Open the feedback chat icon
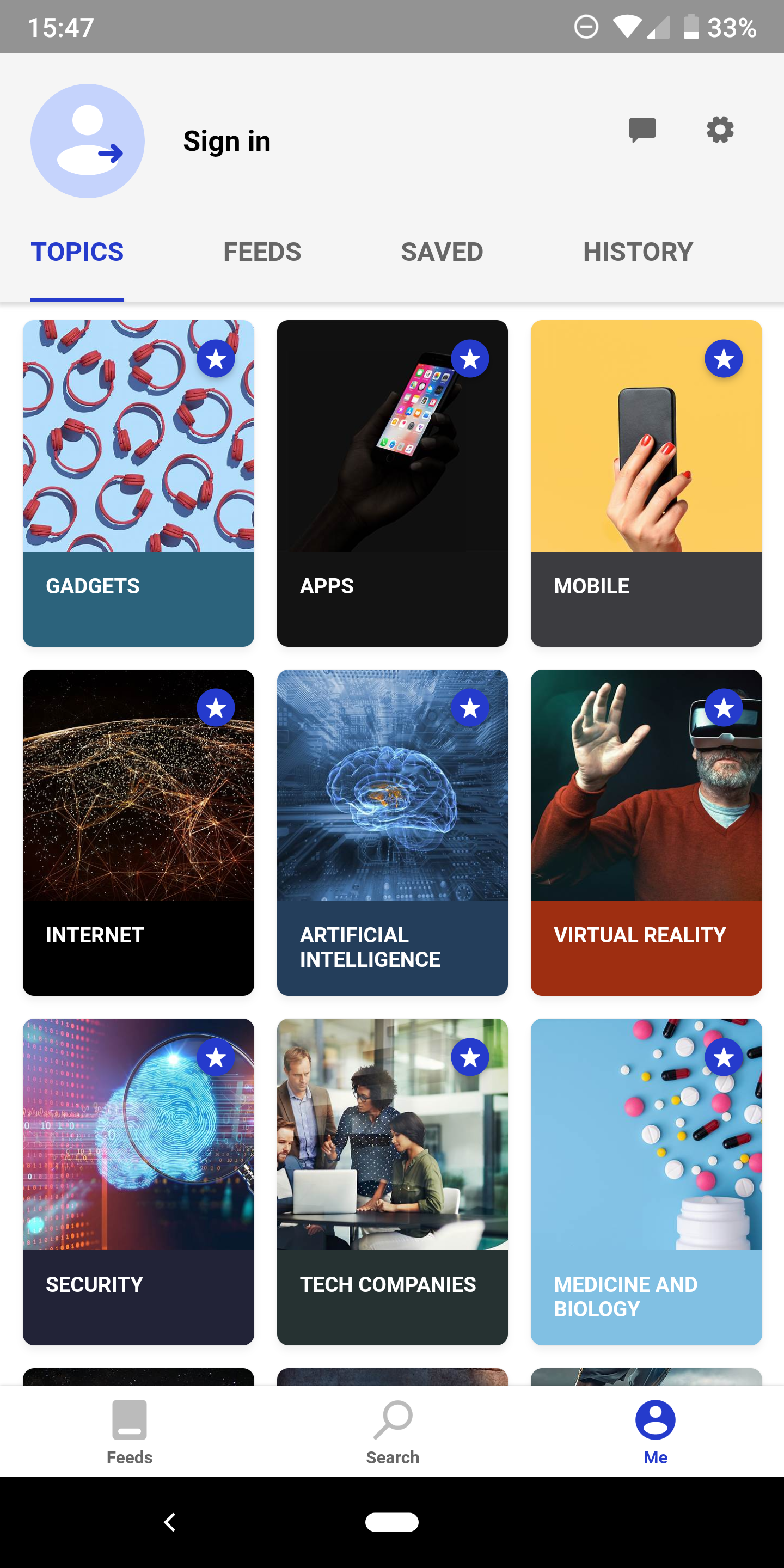The height and width of the screenshot is (1568, 784). click(x=643, y=130)
